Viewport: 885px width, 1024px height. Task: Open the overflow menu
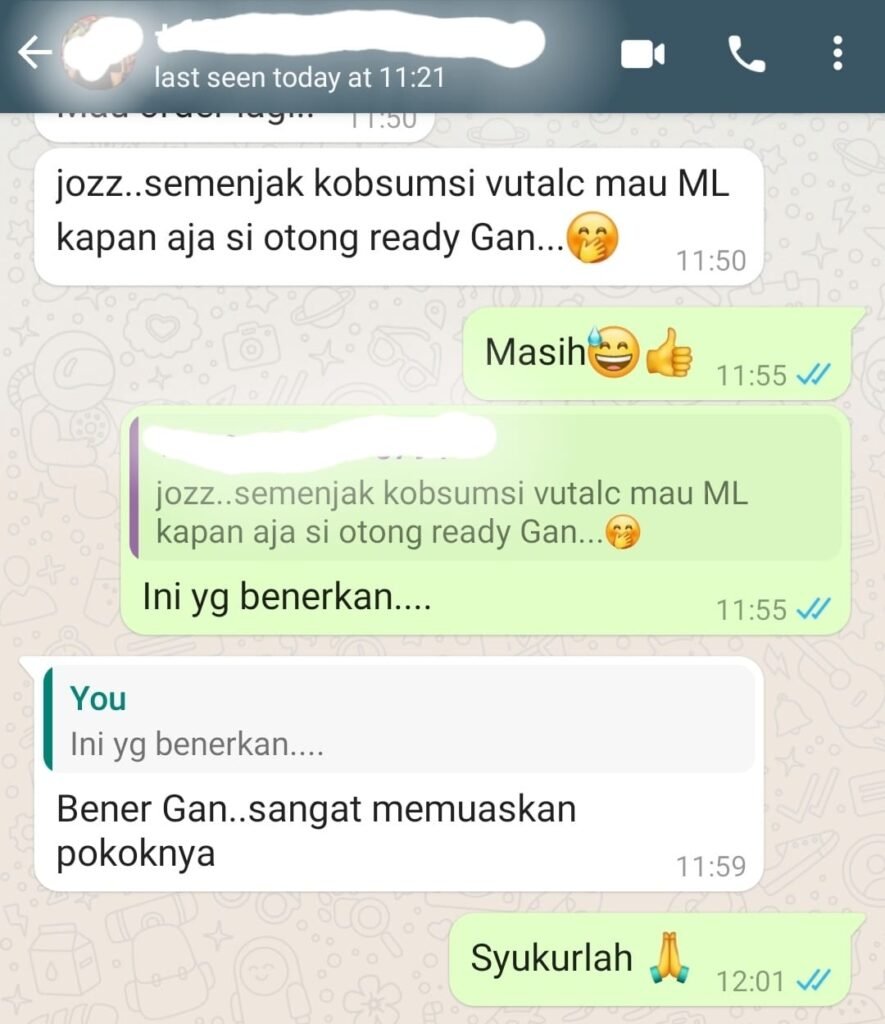point(838,54)
